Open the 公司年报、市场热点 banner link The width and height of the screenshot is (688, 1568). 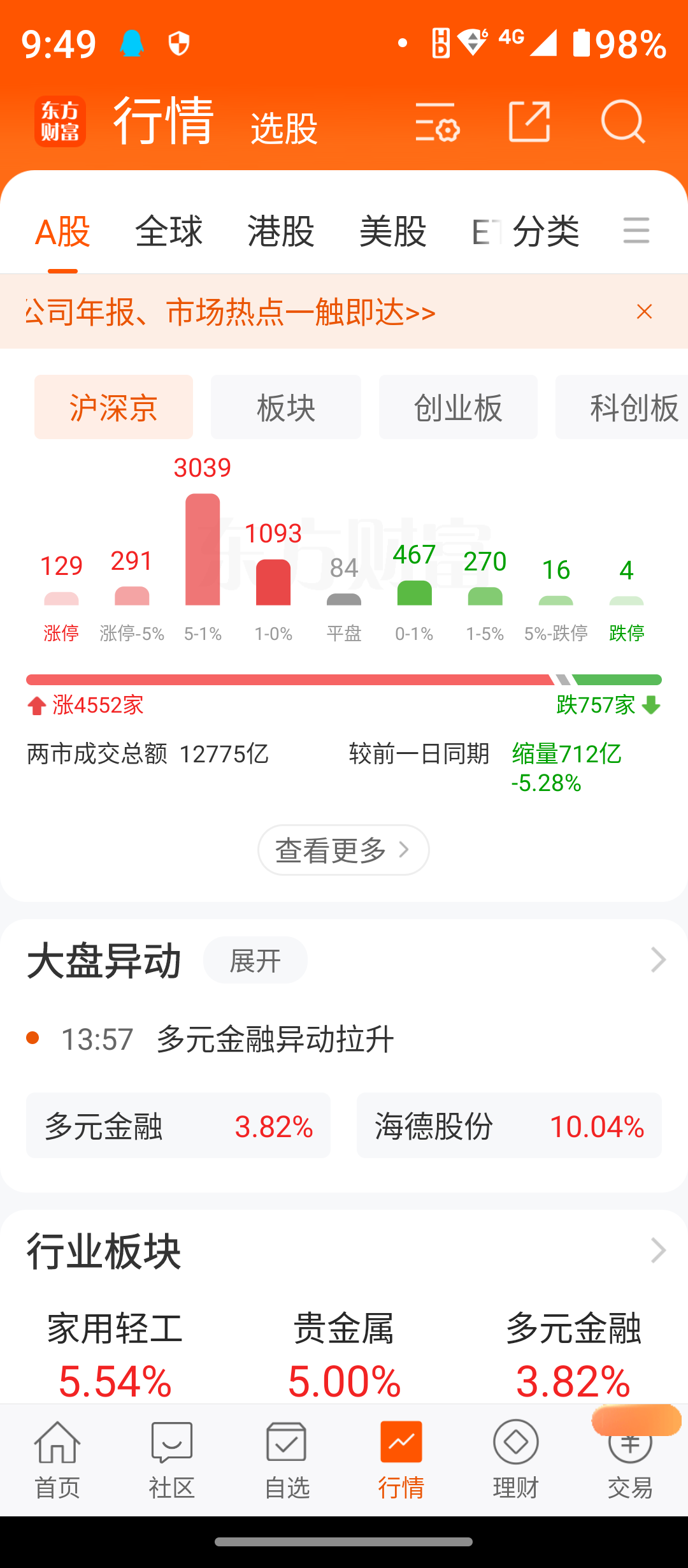231,312
